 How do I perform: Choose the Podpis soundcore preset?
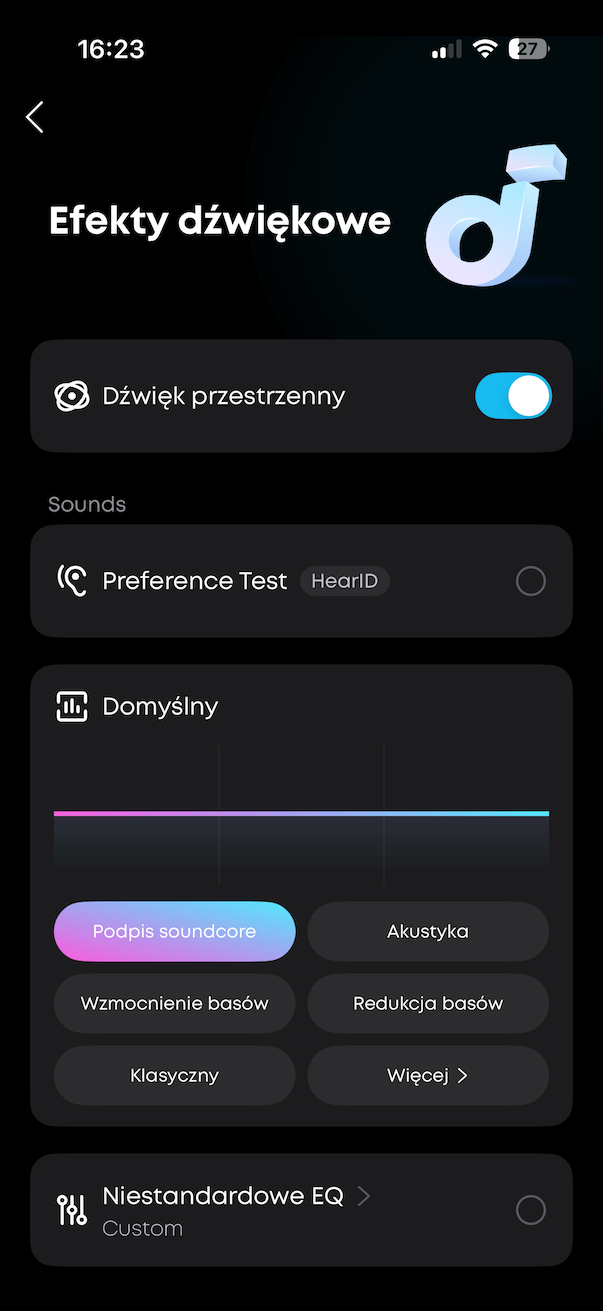coord(175,931)
